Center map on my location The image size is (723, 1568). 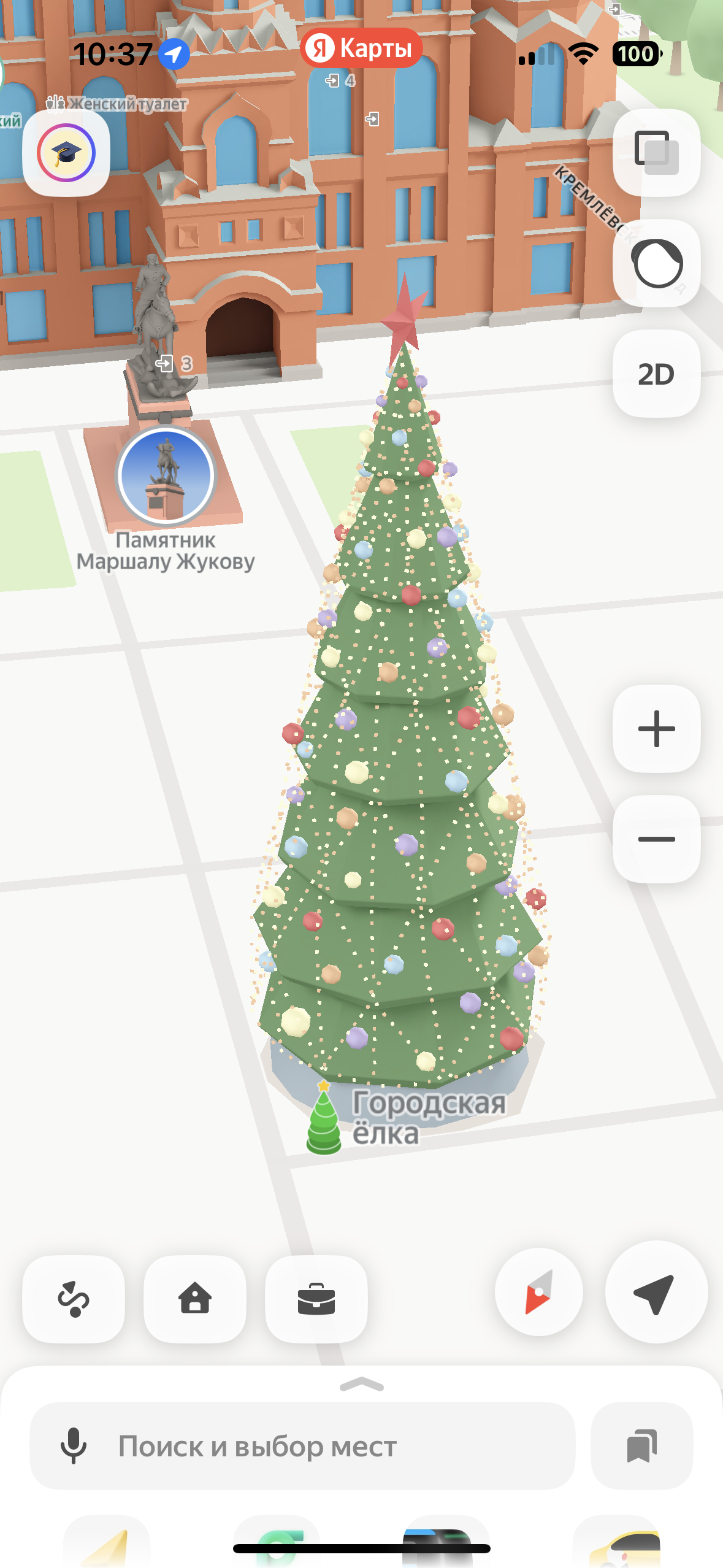656,1291
